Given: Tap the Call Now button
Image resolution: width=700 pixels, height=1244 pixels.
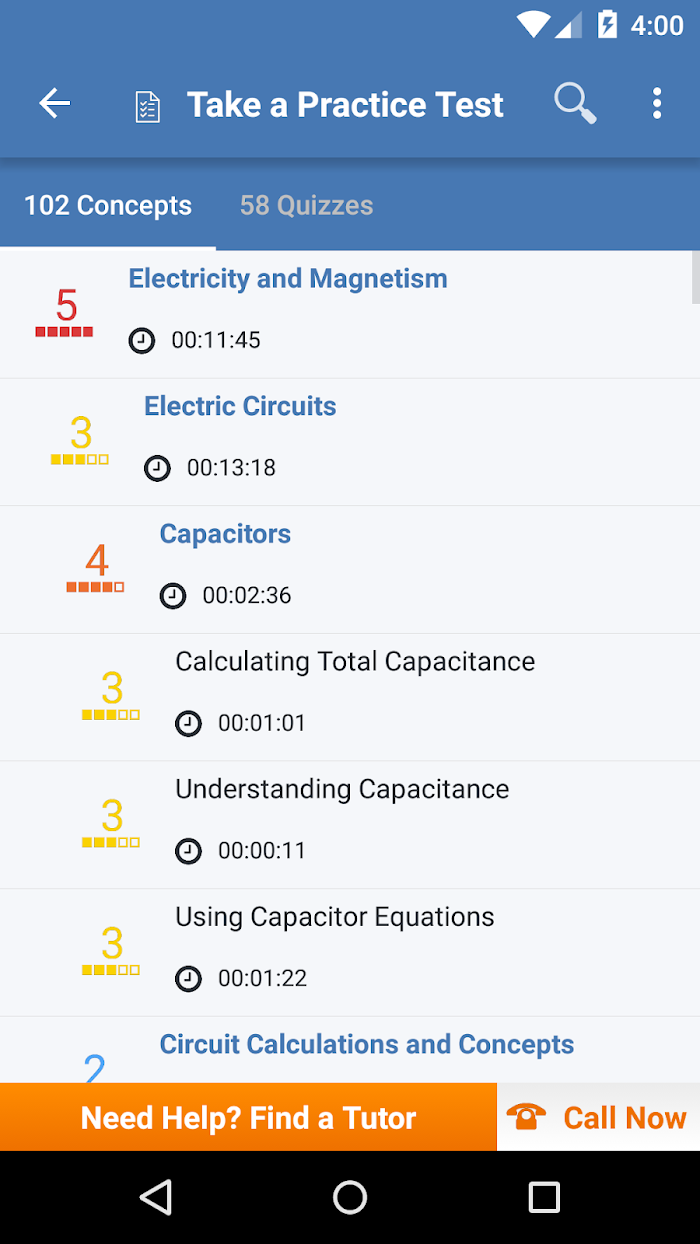Looking at the screenshot, I should [598, 1117].
